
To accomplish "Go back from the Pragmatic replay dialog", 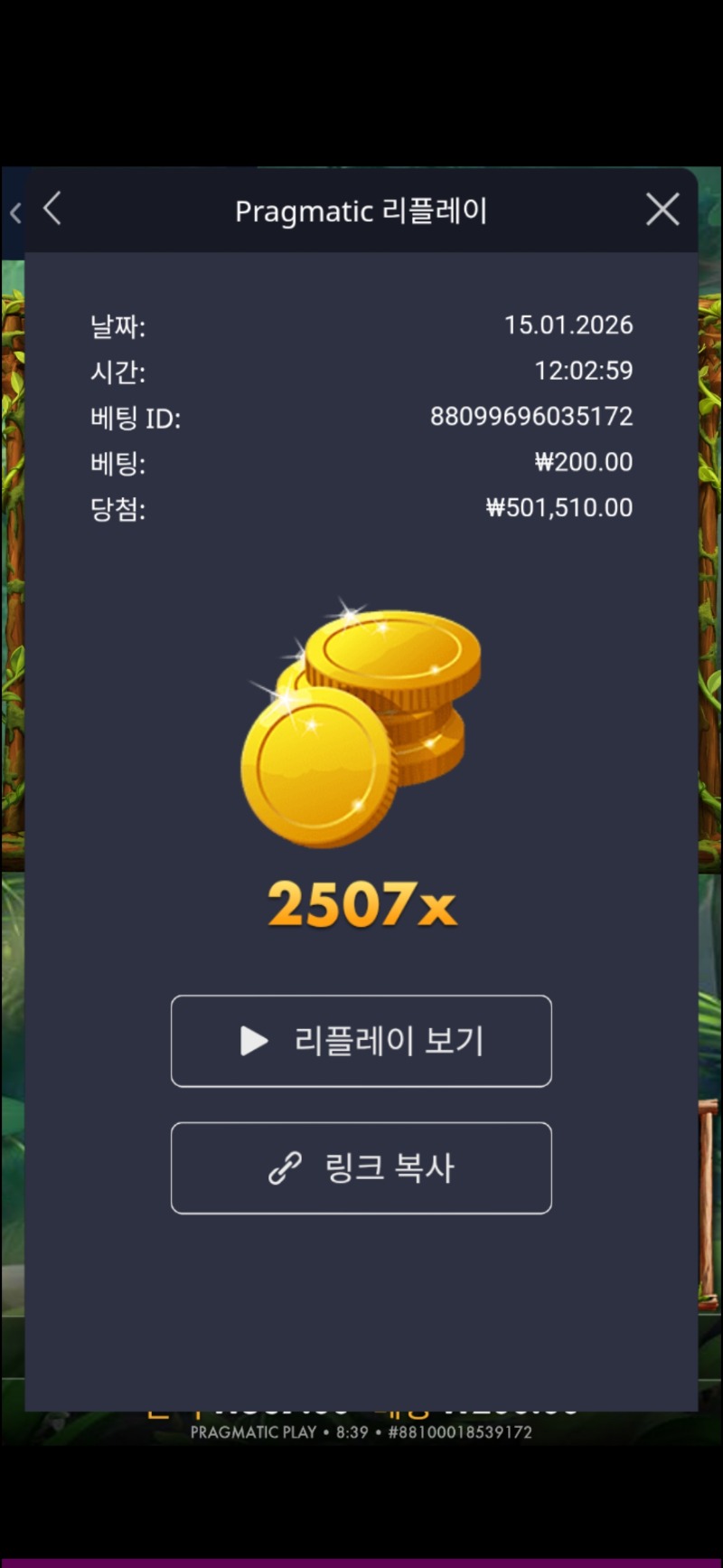I will point(52,209).
